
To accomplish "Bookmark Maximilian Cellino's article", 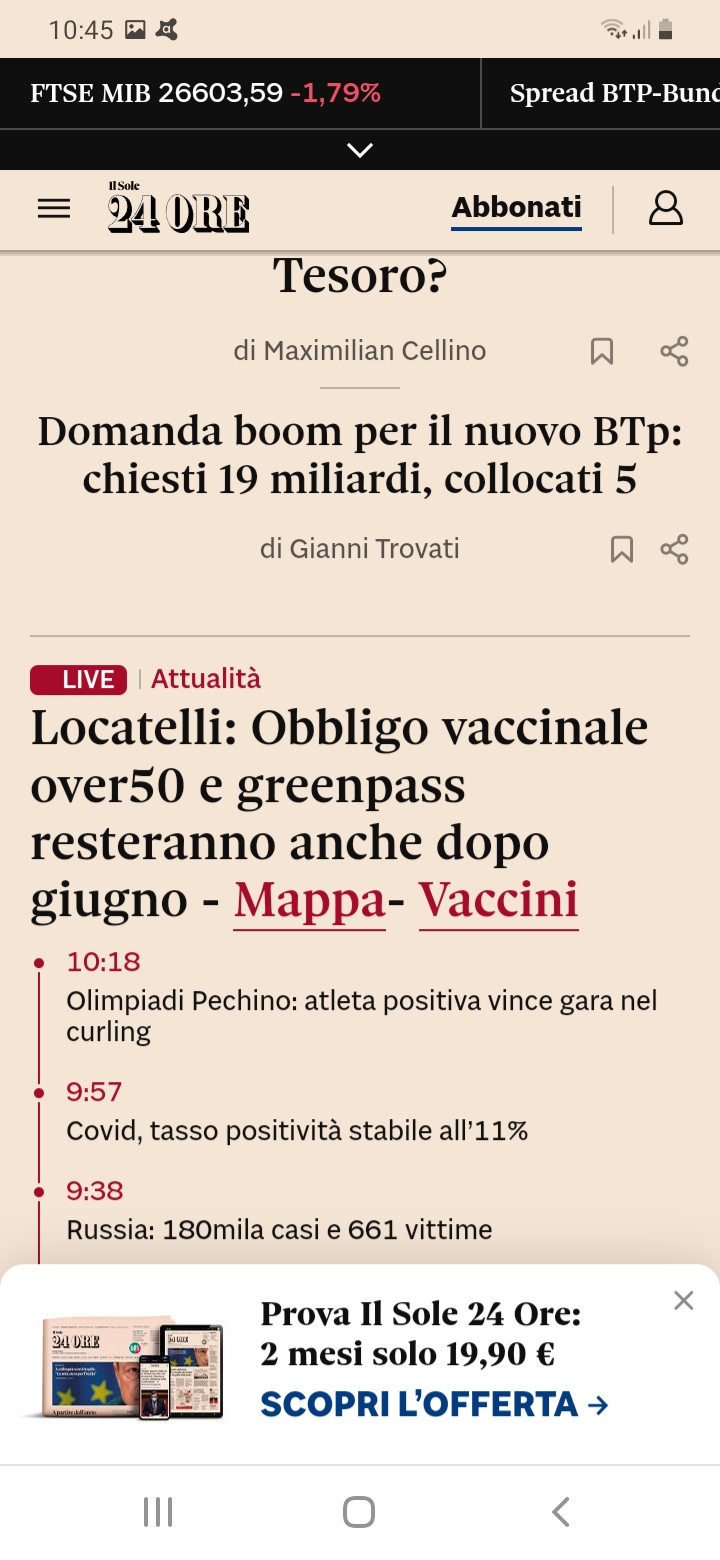I will pyautogui.click(x=601, y=351).
